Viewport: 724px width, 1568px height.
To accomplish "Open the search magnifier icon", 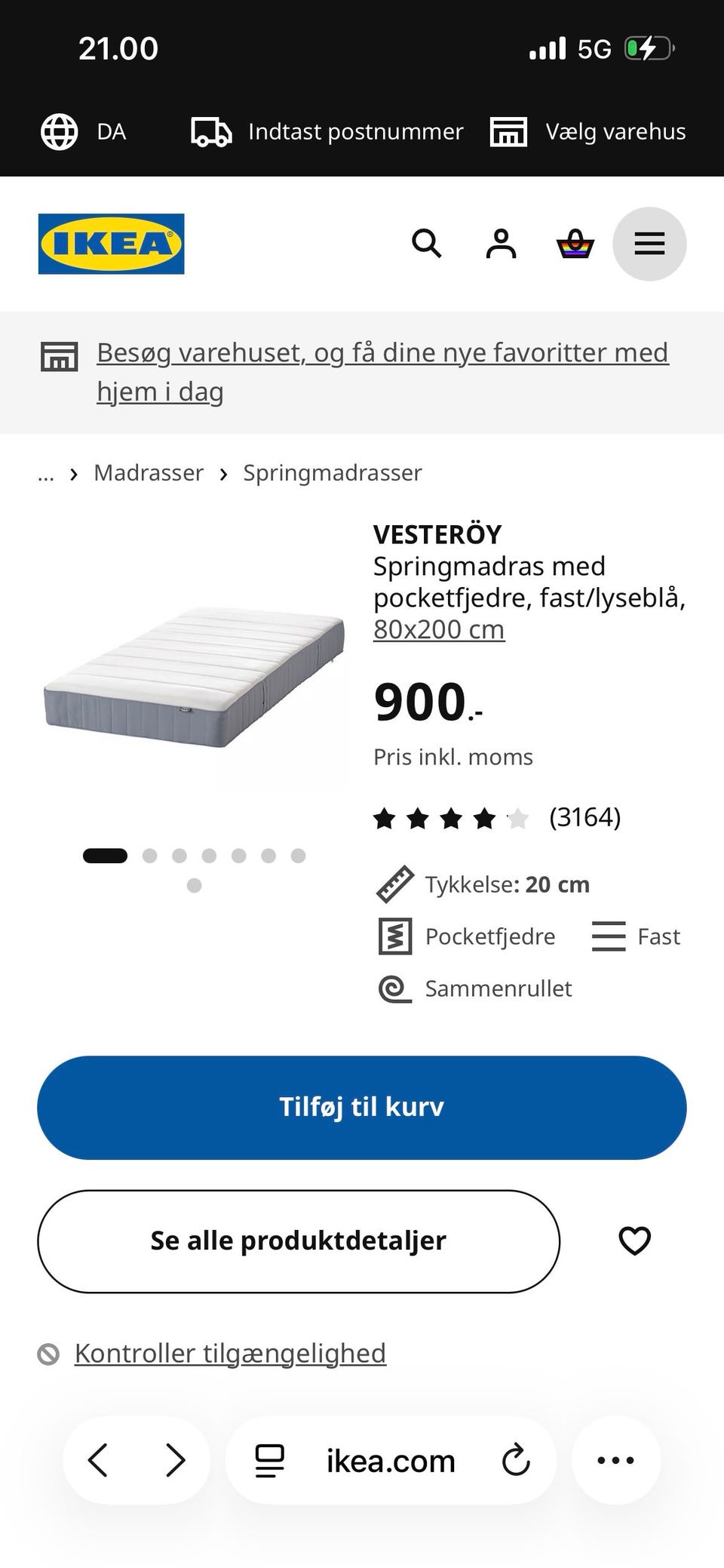I will (x=427, y=244).
